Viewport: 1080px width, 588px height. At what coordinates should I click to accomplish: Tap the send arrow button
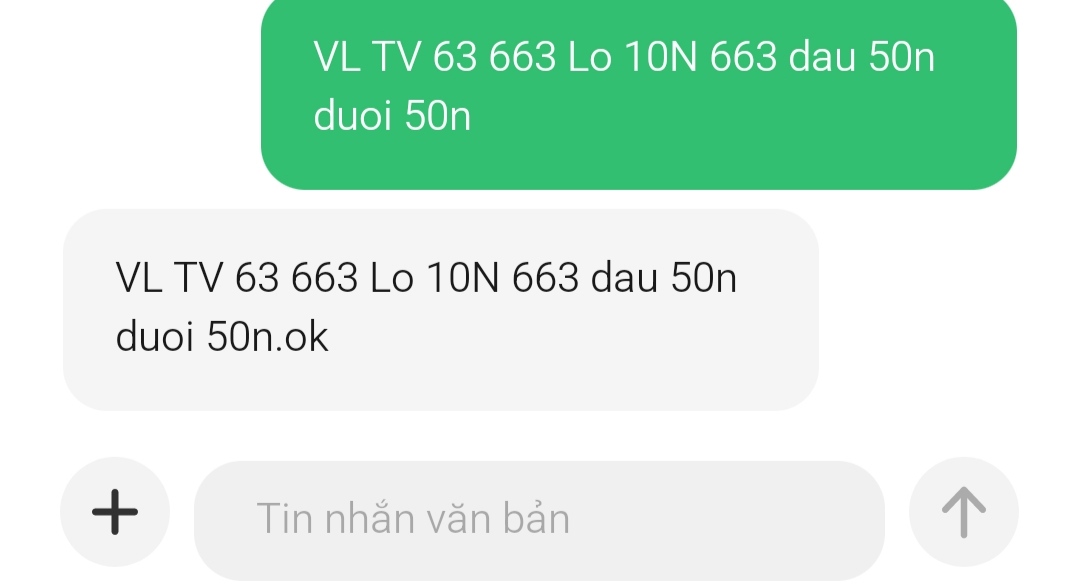coord(963,513)
